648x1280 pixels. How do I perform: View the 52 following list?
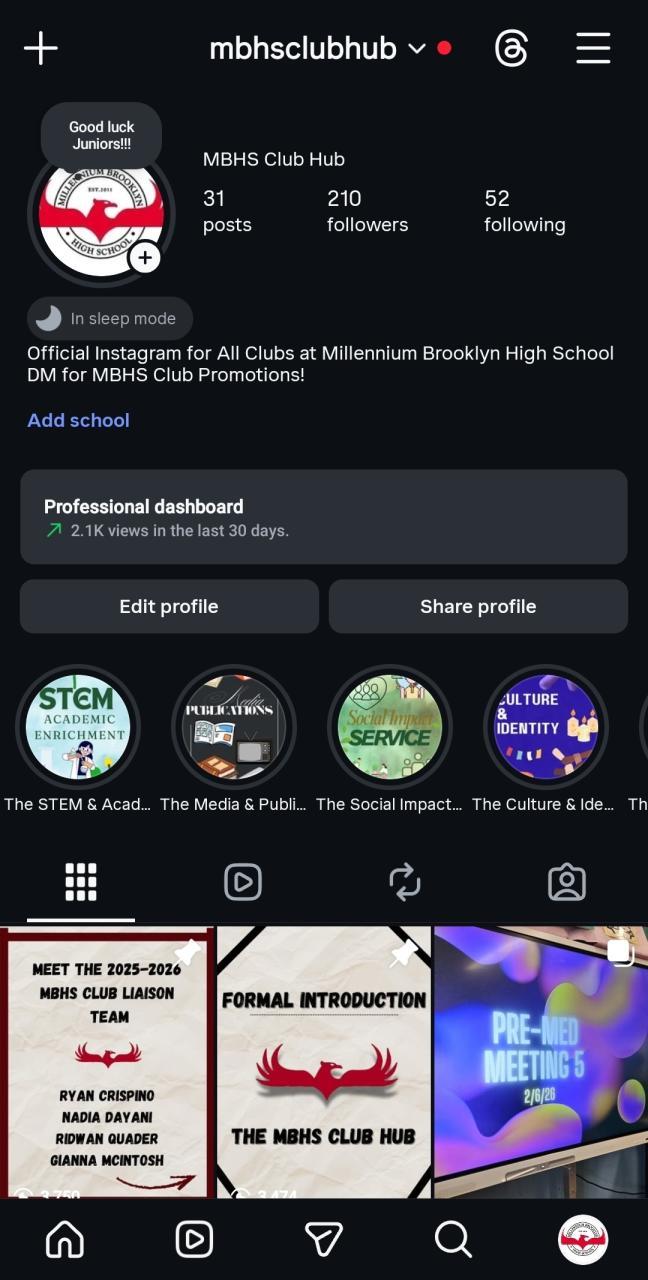[524, 211]
